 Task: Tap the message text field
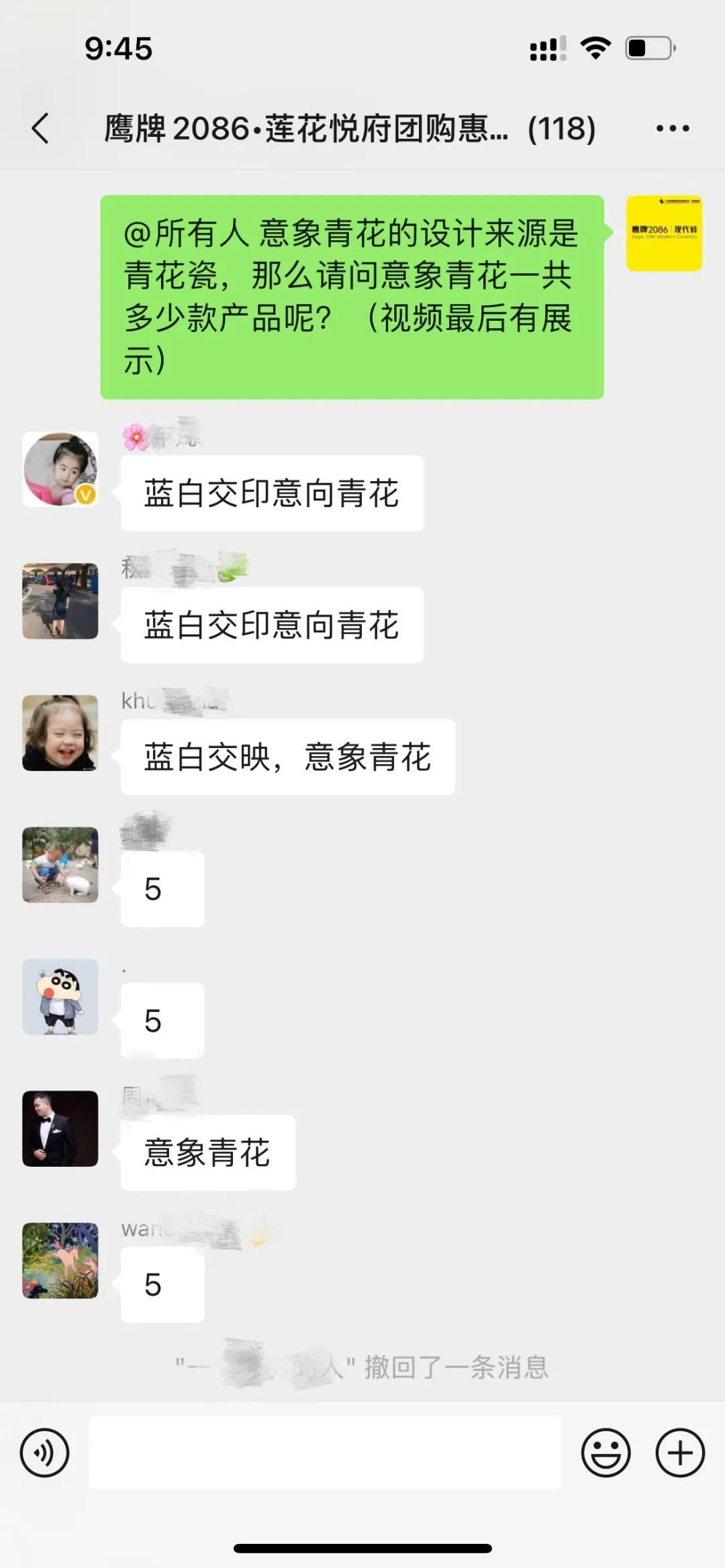point(325,1453)
